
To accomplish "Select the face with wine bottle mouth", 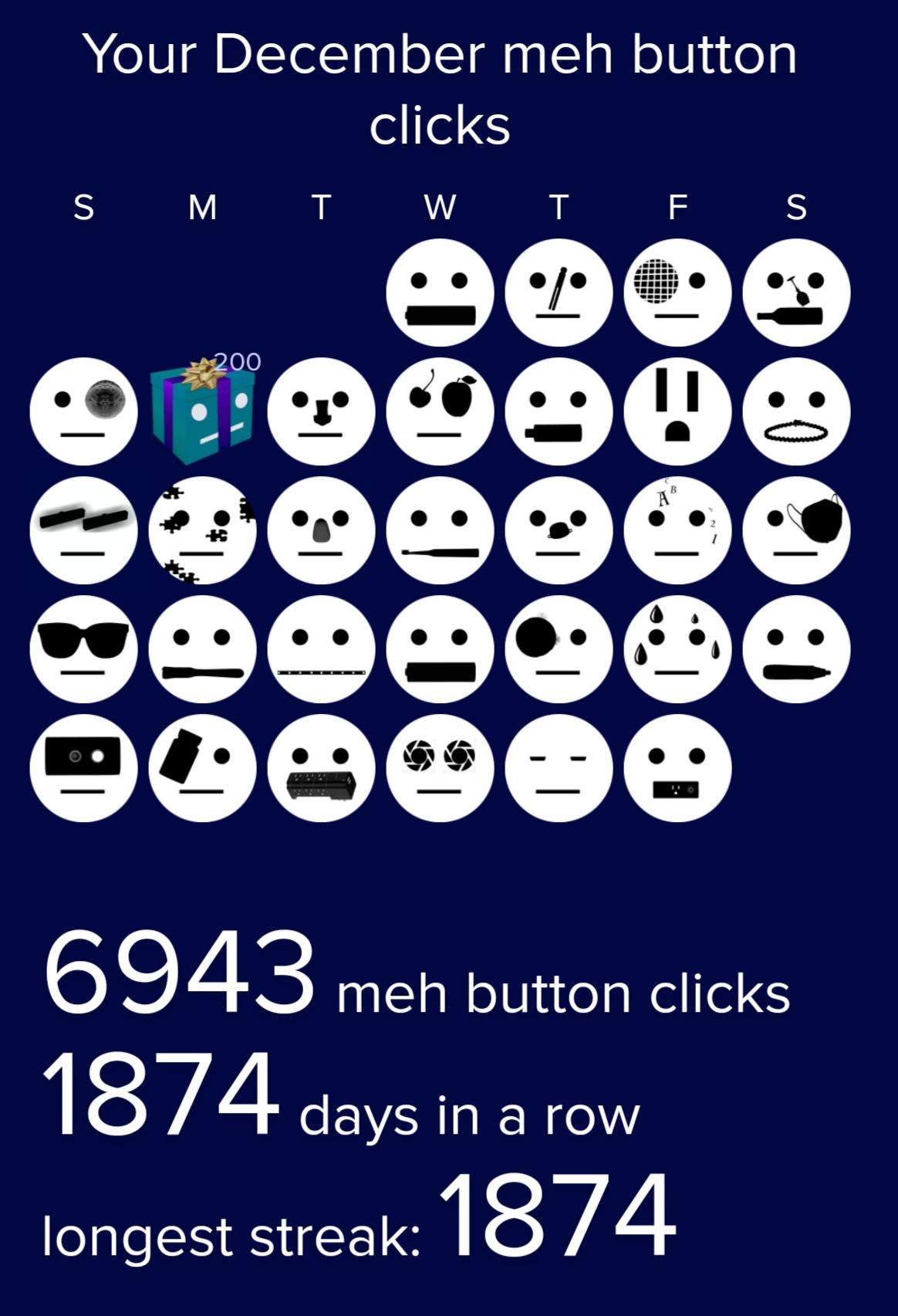I will [796, 293].
